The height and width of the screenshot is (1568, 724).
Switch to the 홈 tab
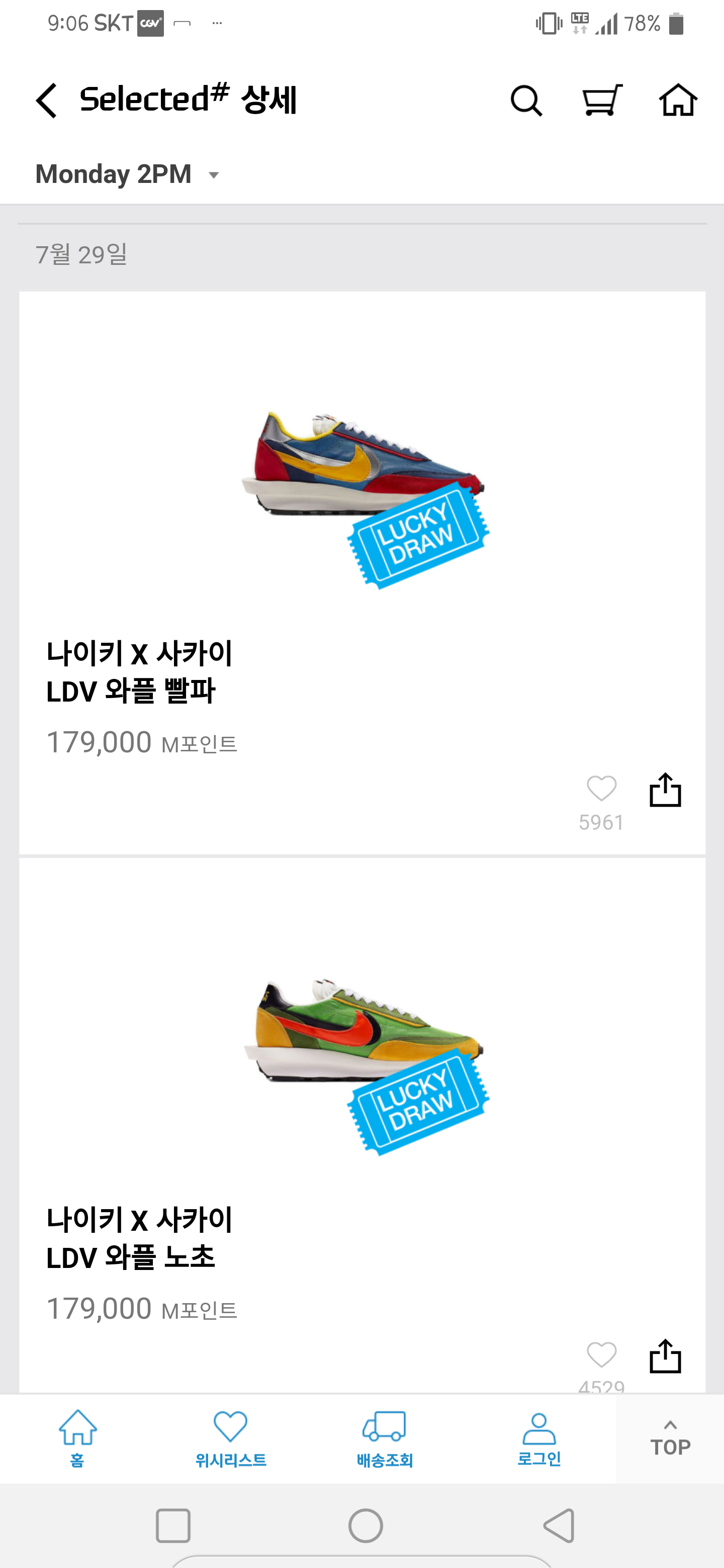[x=77, y=1438]
